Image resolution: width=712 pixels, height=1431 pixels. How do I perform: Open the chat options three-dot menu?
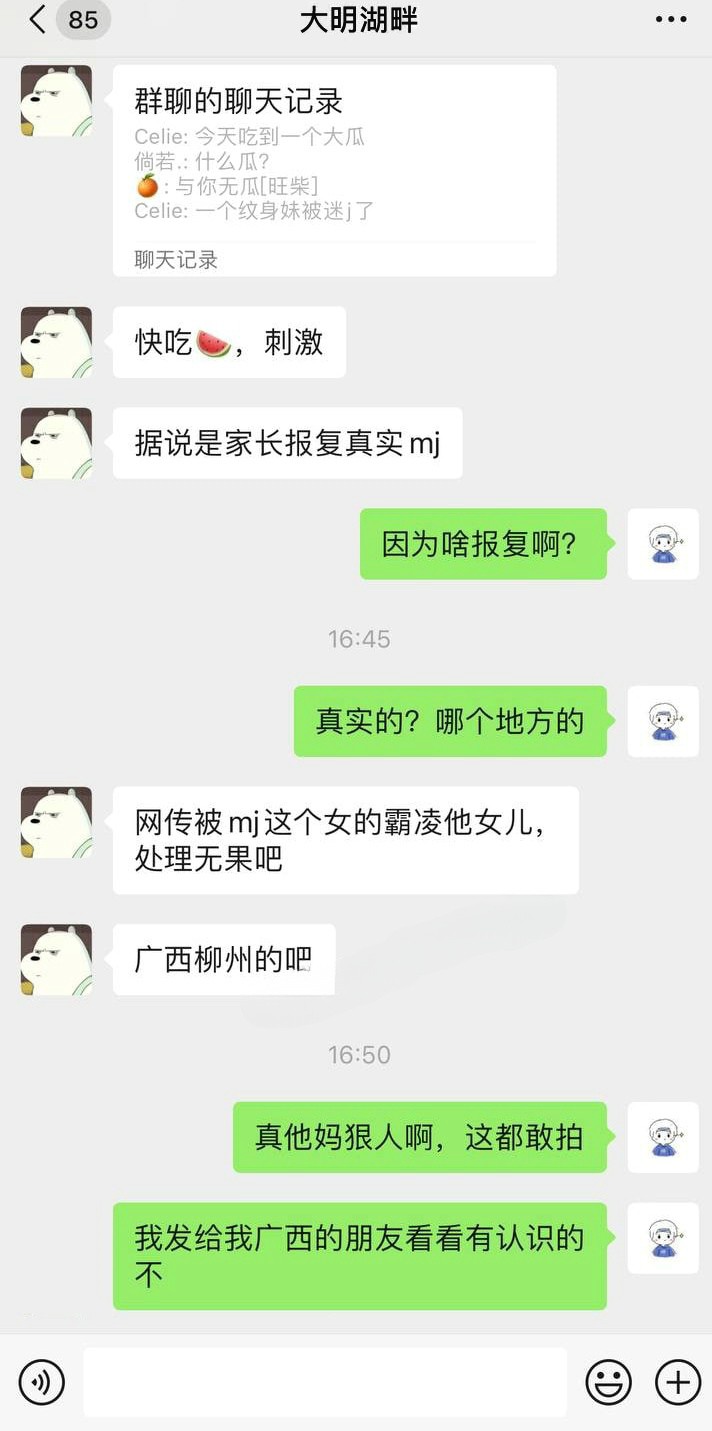670,20
